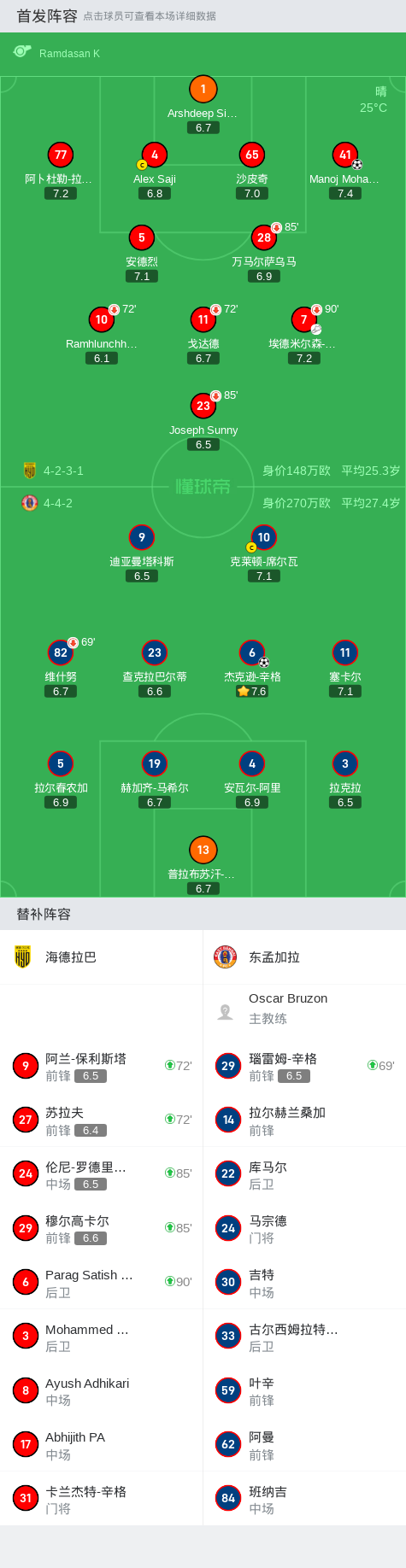
Task: Open substitute 瑙雷姆-辛格 number 29
Action: [x=304, y=1066]
